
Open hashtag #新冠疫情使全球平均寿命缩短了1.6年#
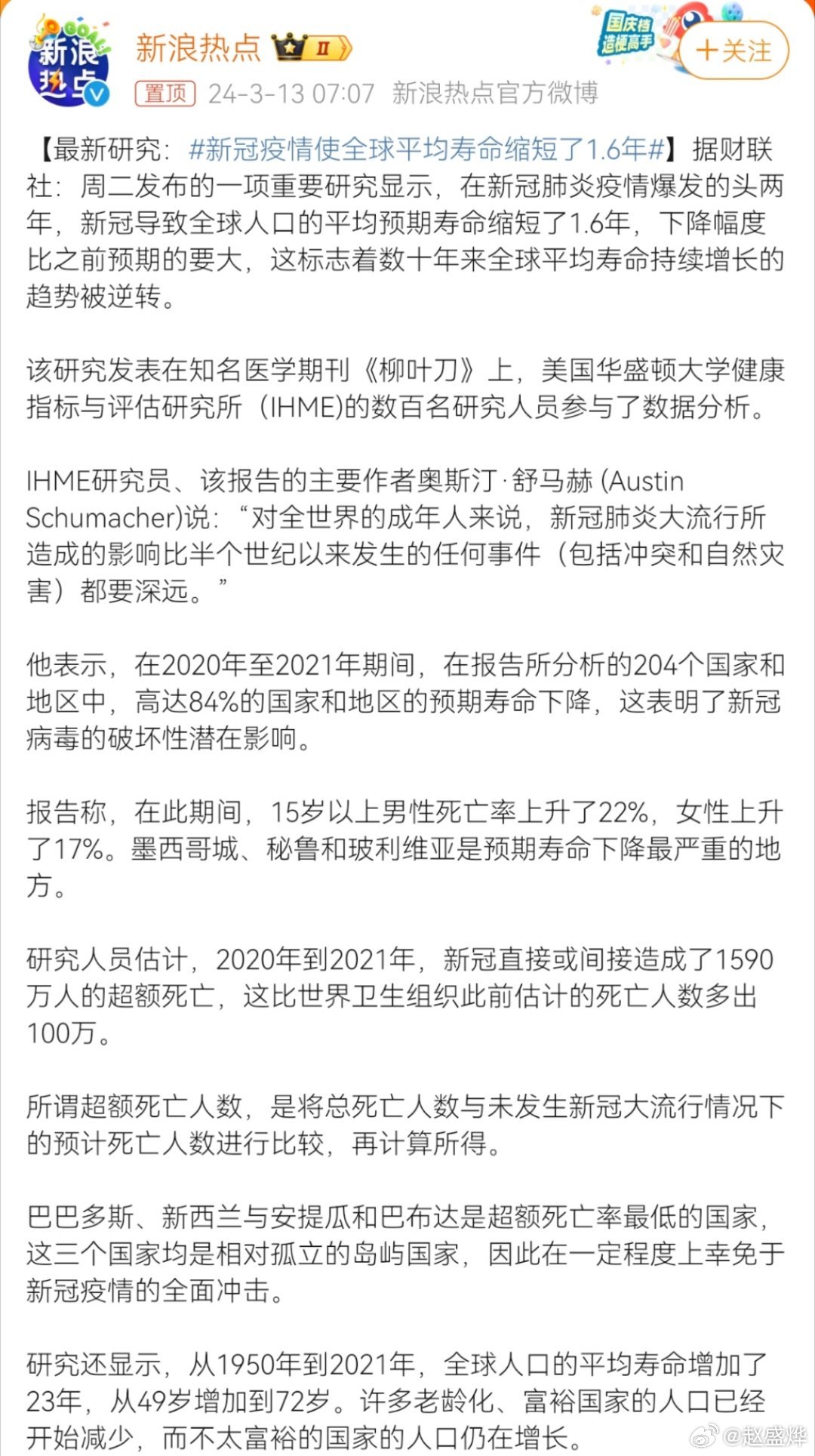[x=426, y=149]
